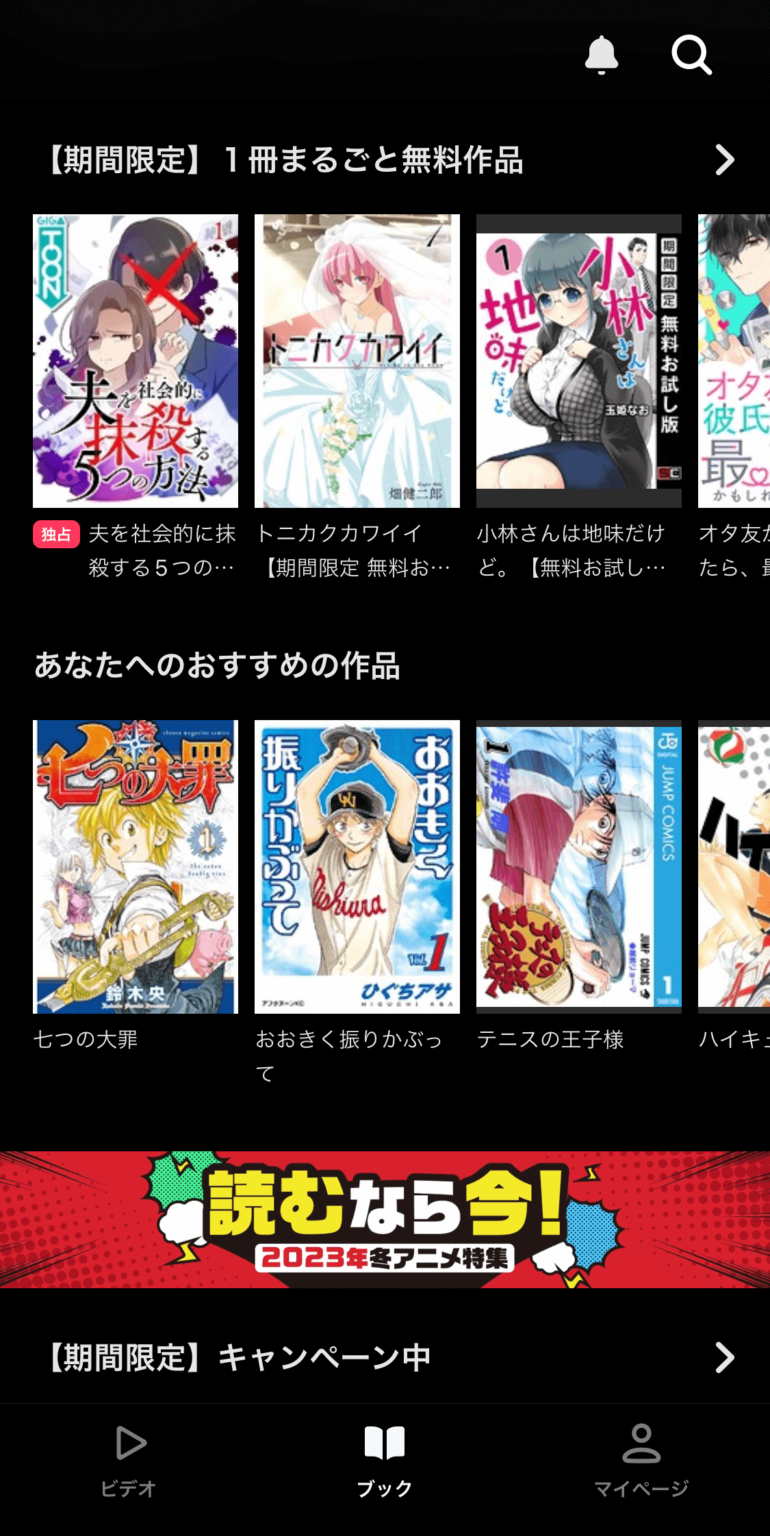
Task: Tap the search icon to find manga
Action: [x=692, y=55]
